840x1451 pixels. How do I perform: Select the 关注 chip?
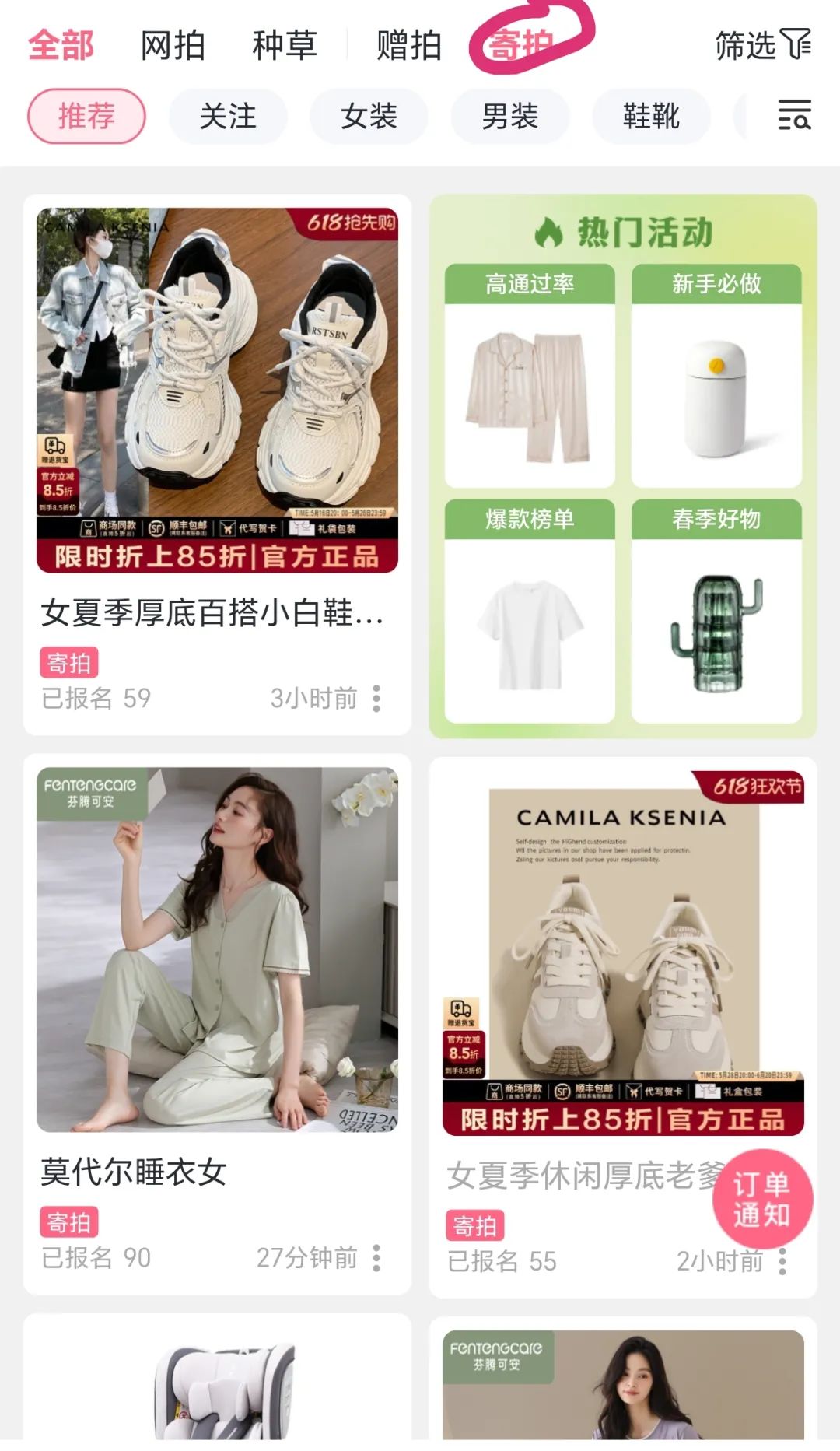(228, 117)
